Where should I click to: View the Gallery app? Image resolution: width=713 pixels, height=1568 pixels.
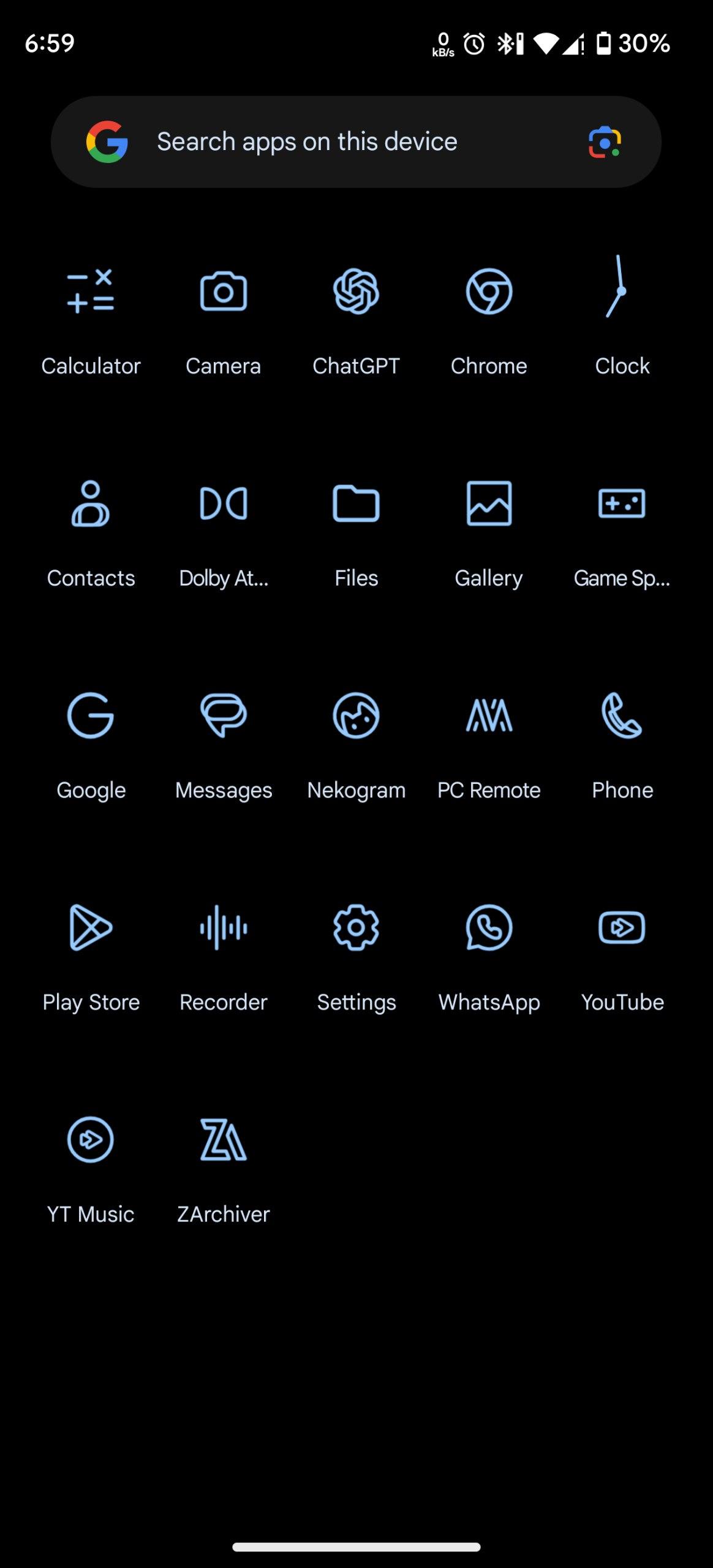(489, 503)
